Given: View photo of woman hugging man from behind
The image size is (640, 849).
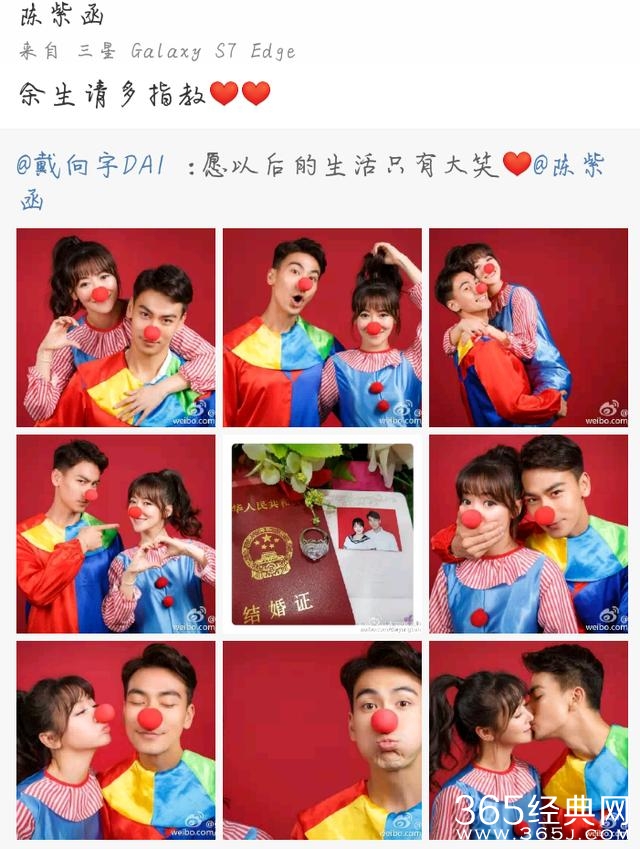Looking at the screenshot, I should pyautogui.click(x=116, y=328).
